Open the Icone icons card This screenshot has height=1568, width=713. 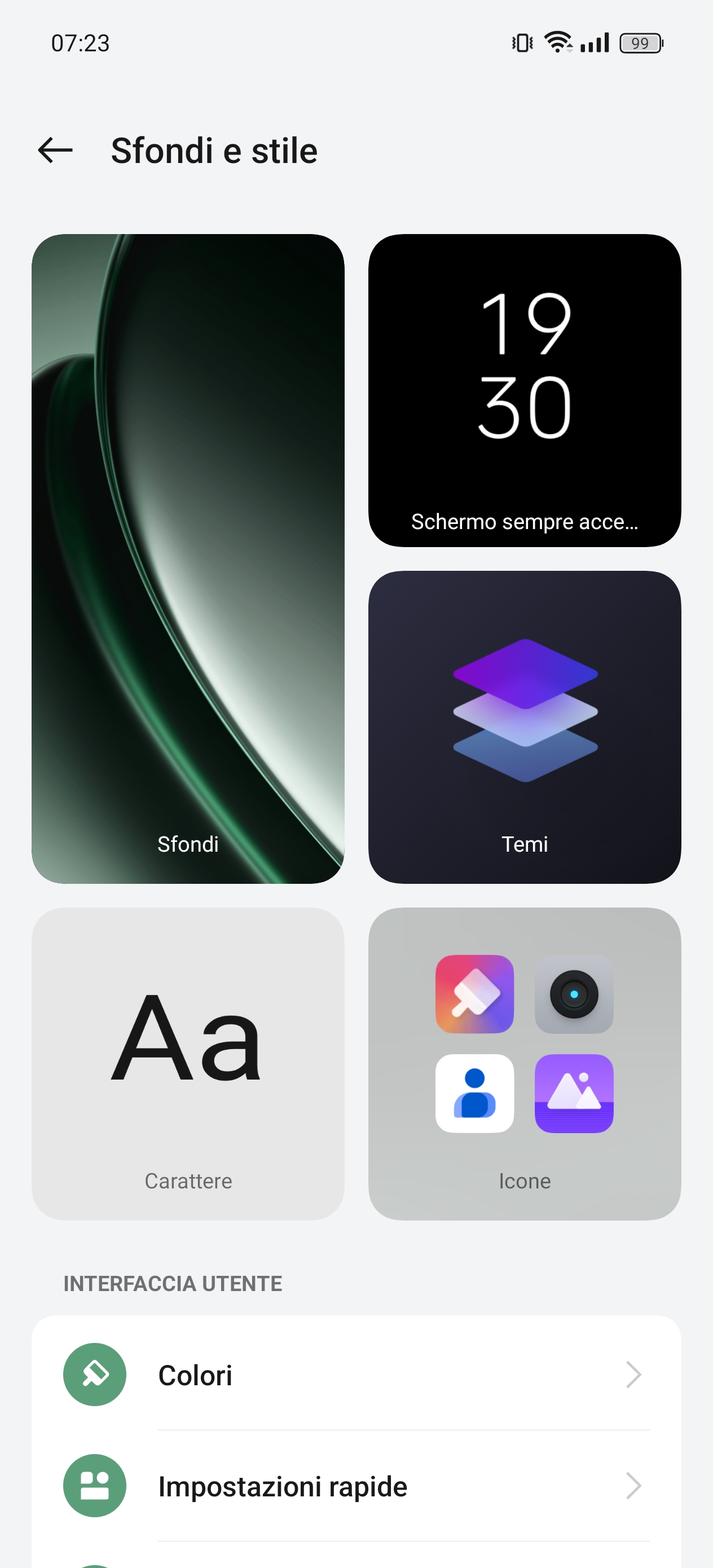click(524, 1063)
